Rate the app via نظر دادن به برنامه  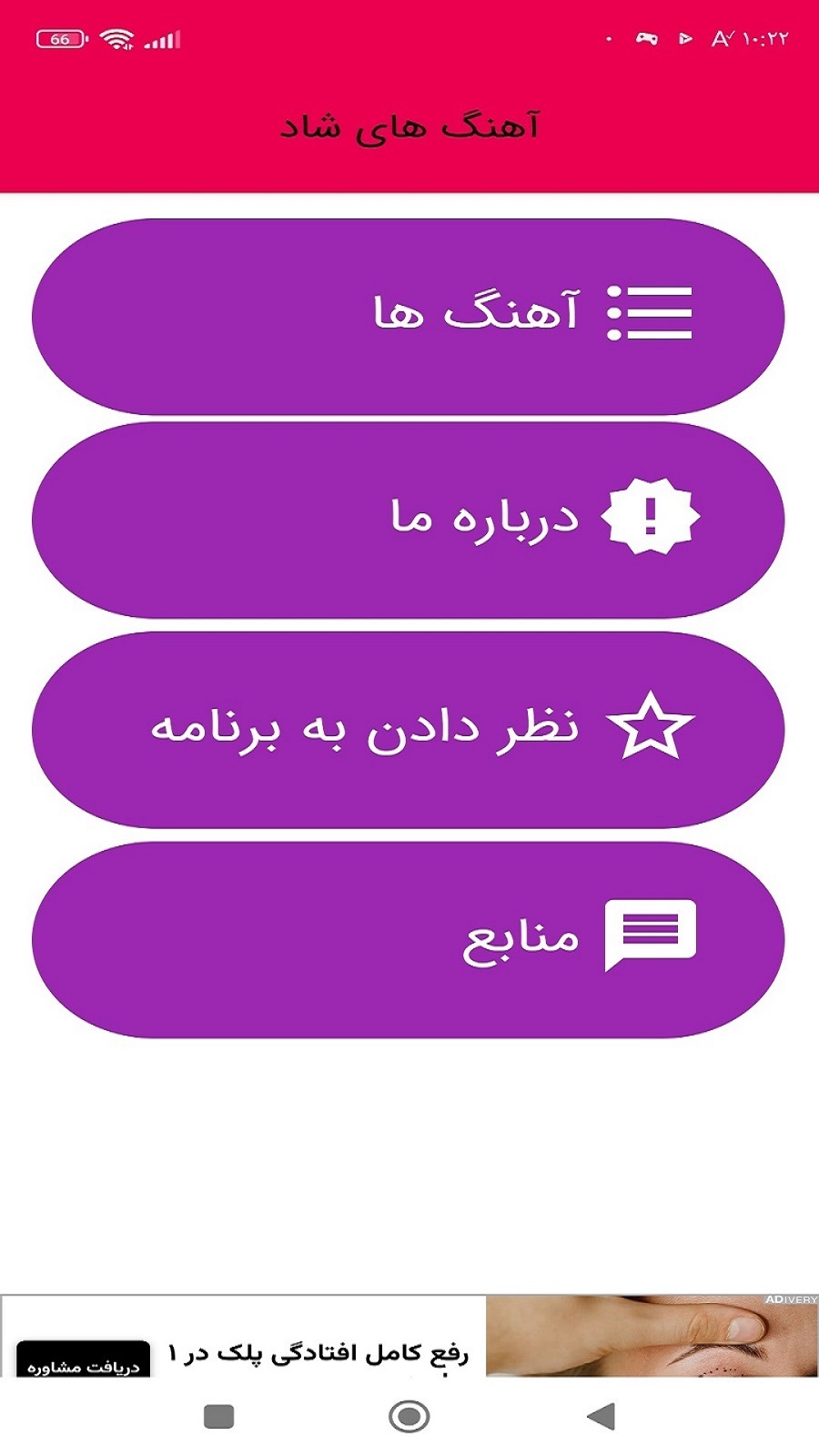tap(408, 729)
